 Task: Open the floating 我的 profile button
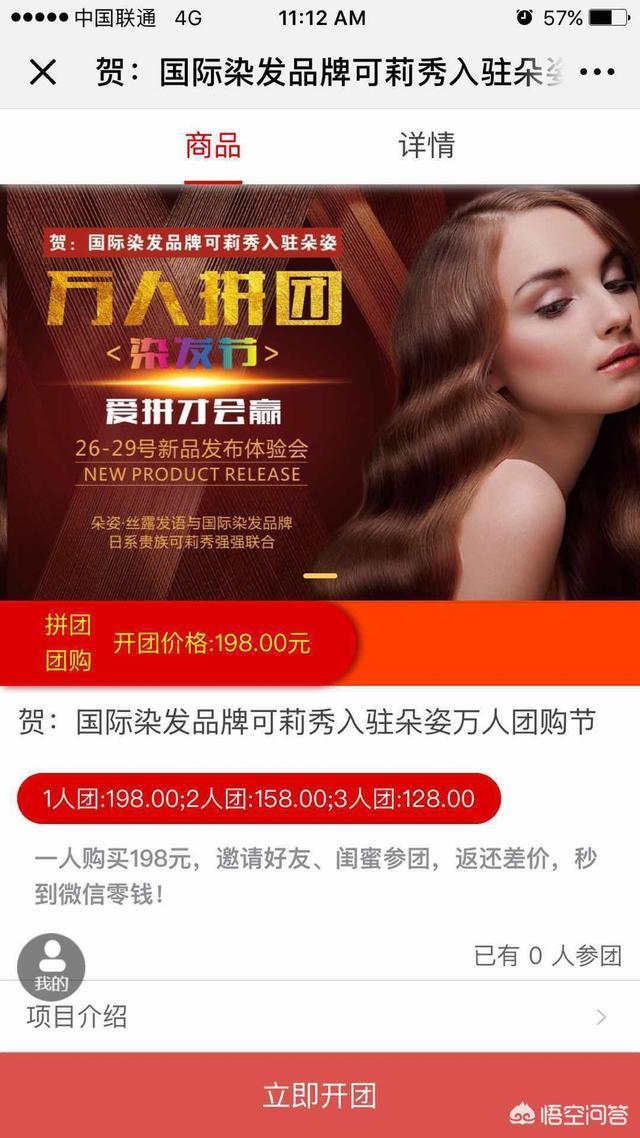tap(51, 966)
